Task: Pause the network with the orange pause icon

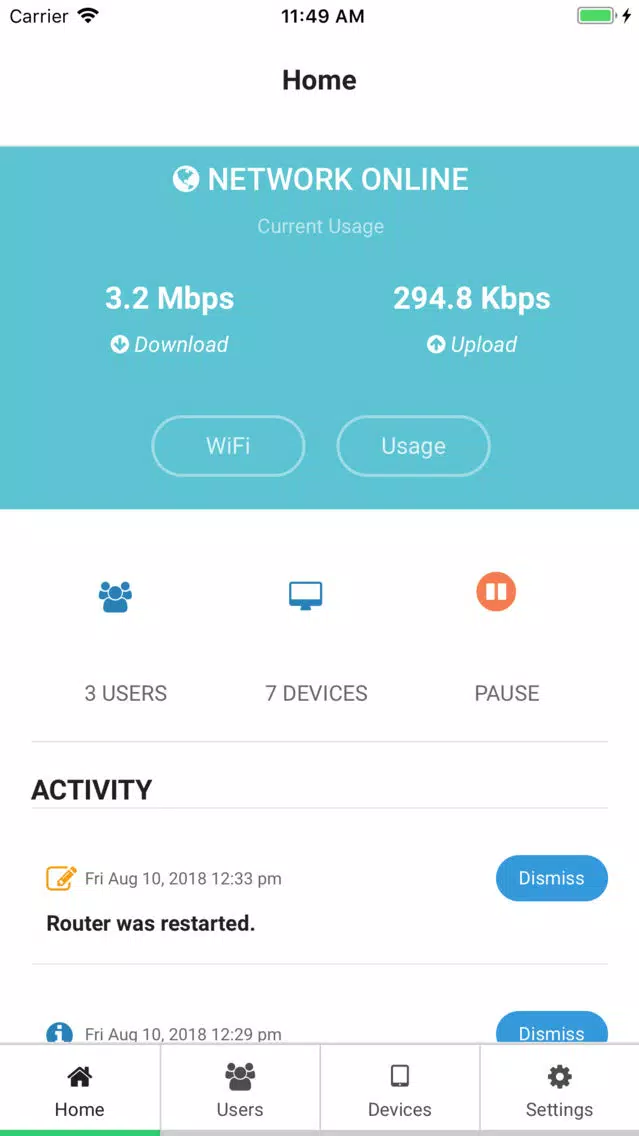Action: pos(496,592)
